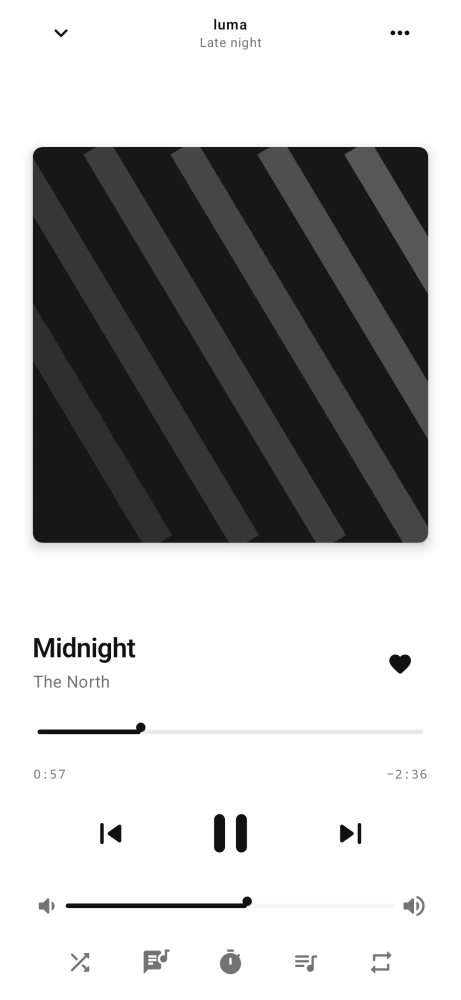
Task: Pause the song Midnight
Action: pos(230,833)
